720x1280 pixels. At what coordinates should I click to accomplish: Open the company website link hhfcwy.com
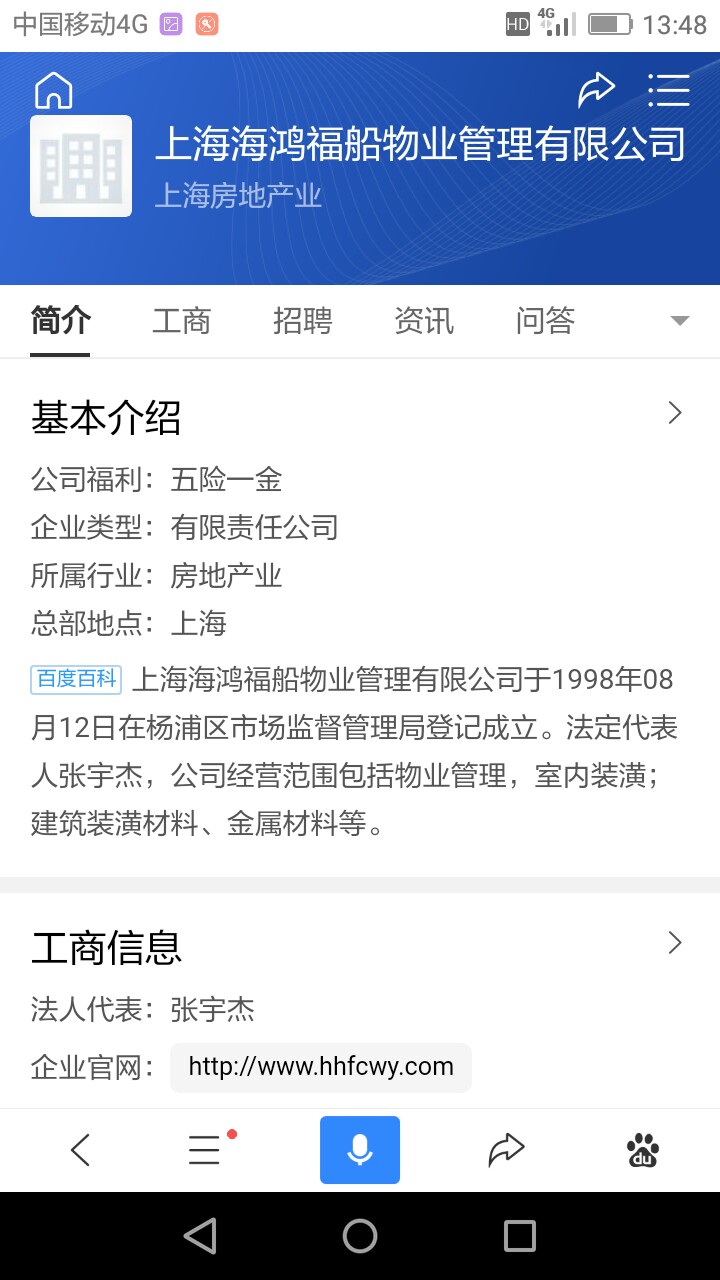coord(321,1067)
